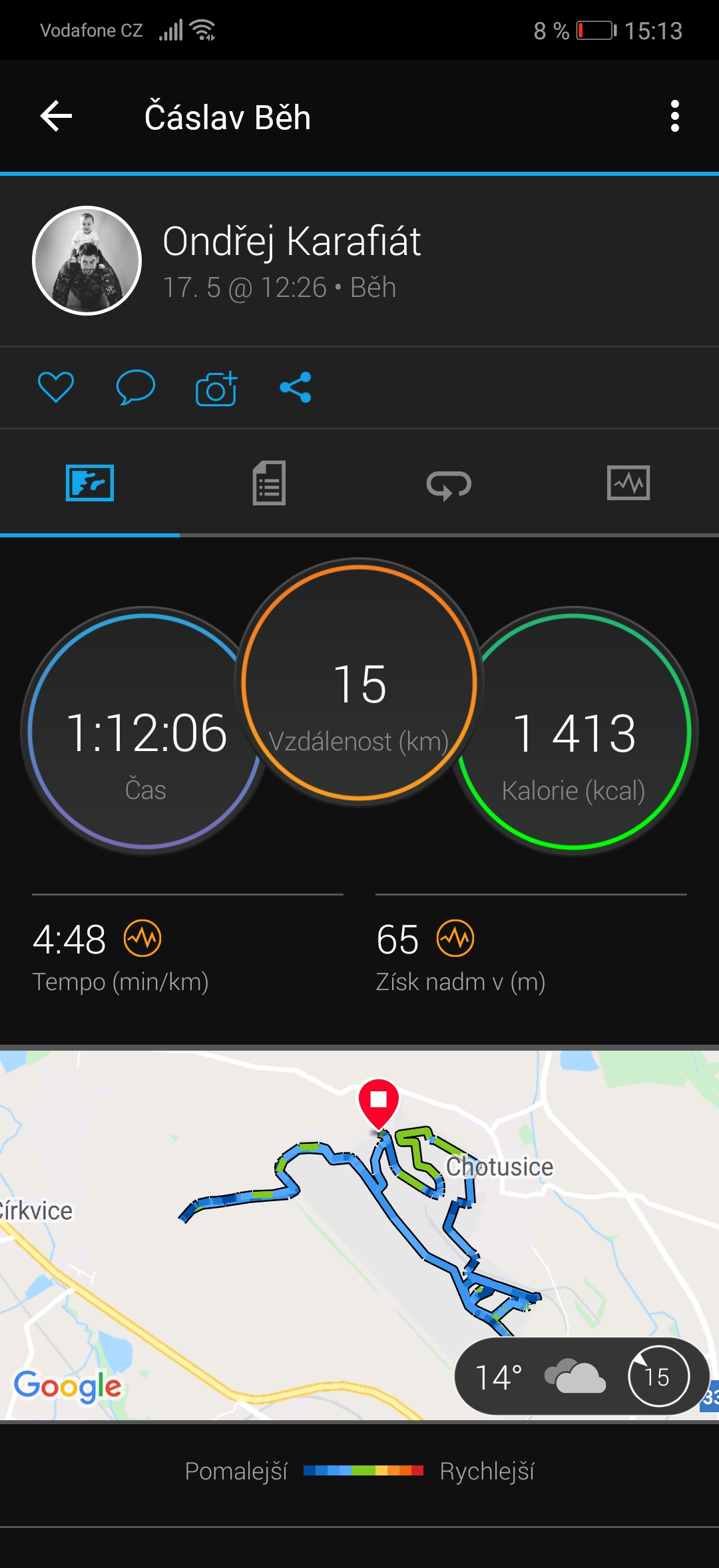Add a photo using the camera icon
The height and width of the screenshot is (1568, 719).
coord(216,388)
